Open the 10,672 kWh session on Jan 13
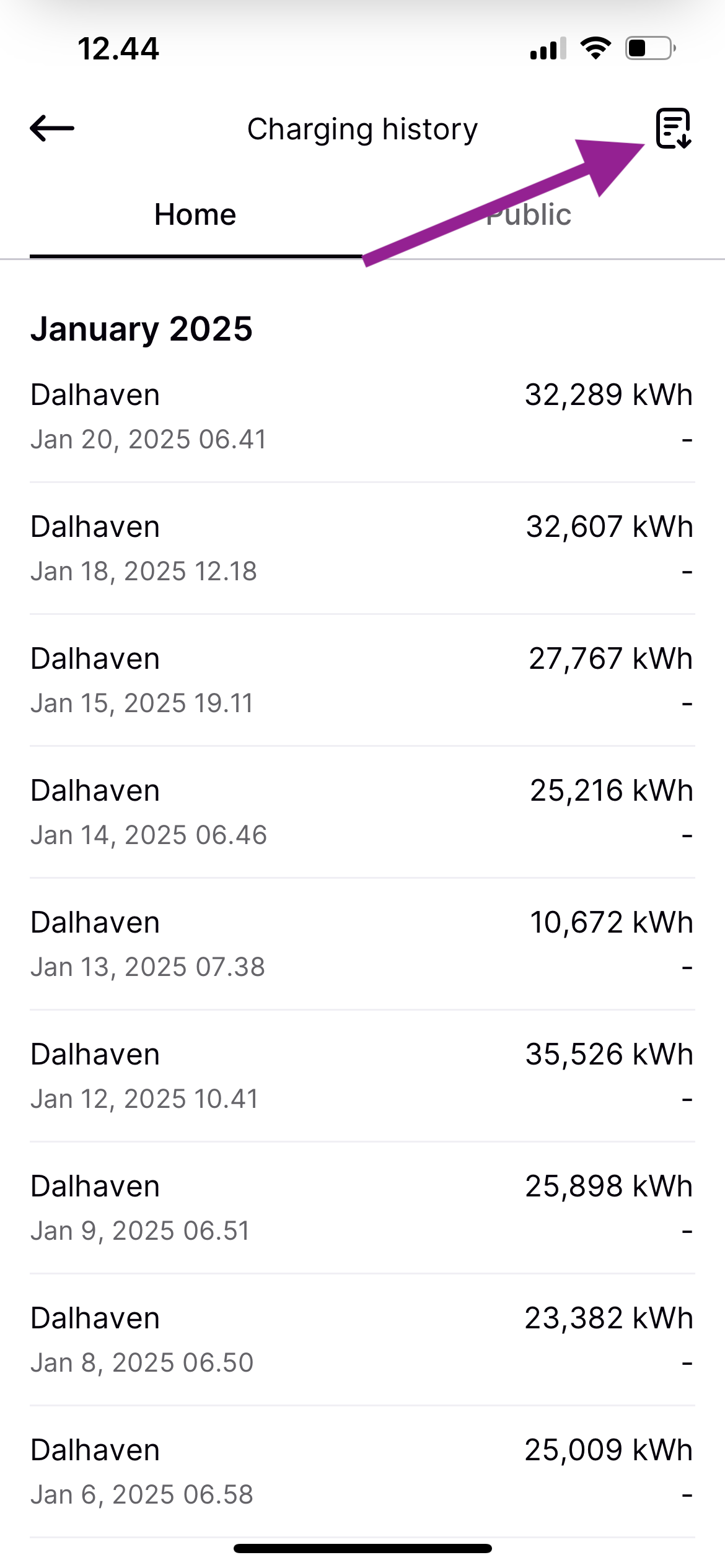This screenshot has height=1568, width=725. click(x=362, y=944)
